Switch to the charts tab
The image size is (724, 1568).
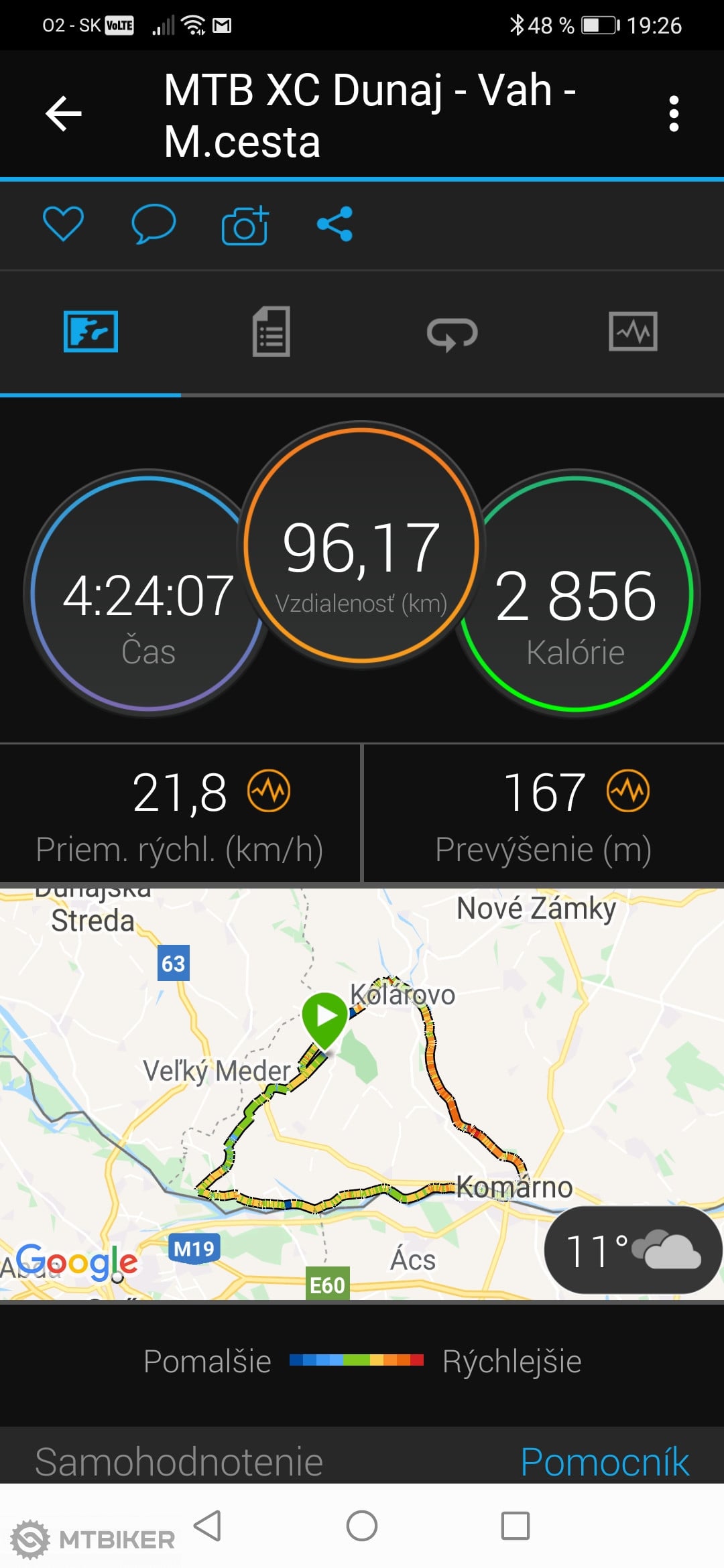click(633, 332)
